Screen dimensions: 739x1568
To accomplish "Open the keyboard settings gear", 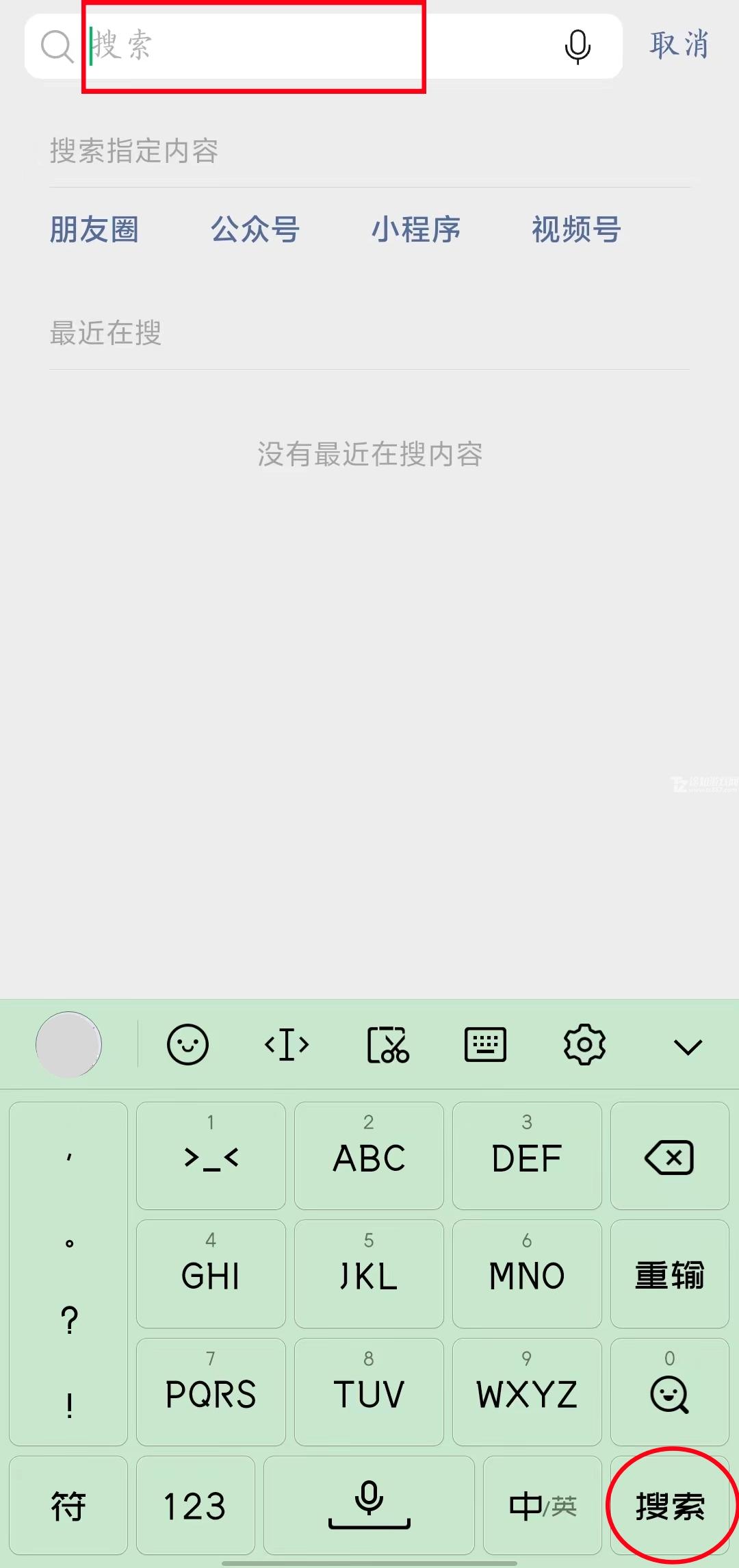I will 584,1045.
